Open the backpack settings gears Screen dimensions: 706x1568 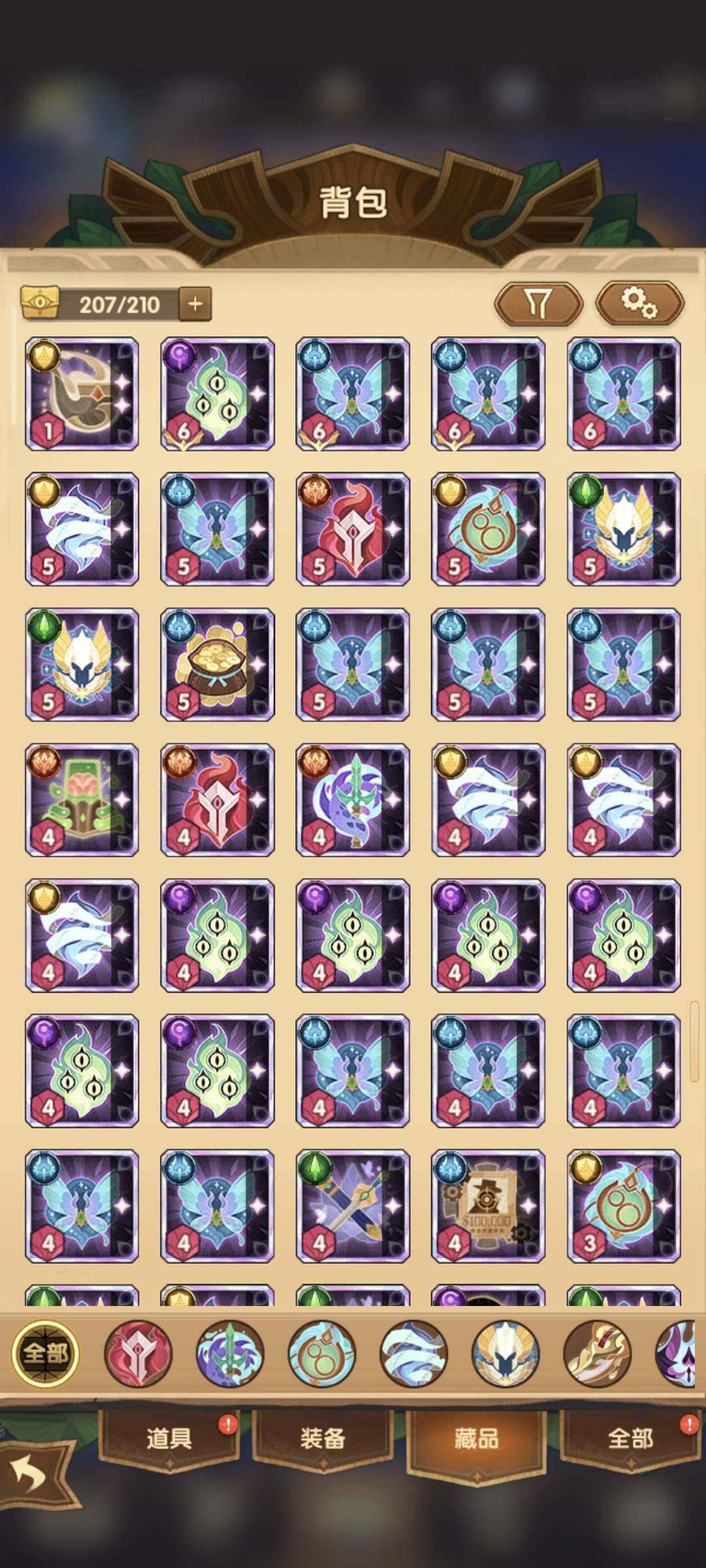pos(639,303)
